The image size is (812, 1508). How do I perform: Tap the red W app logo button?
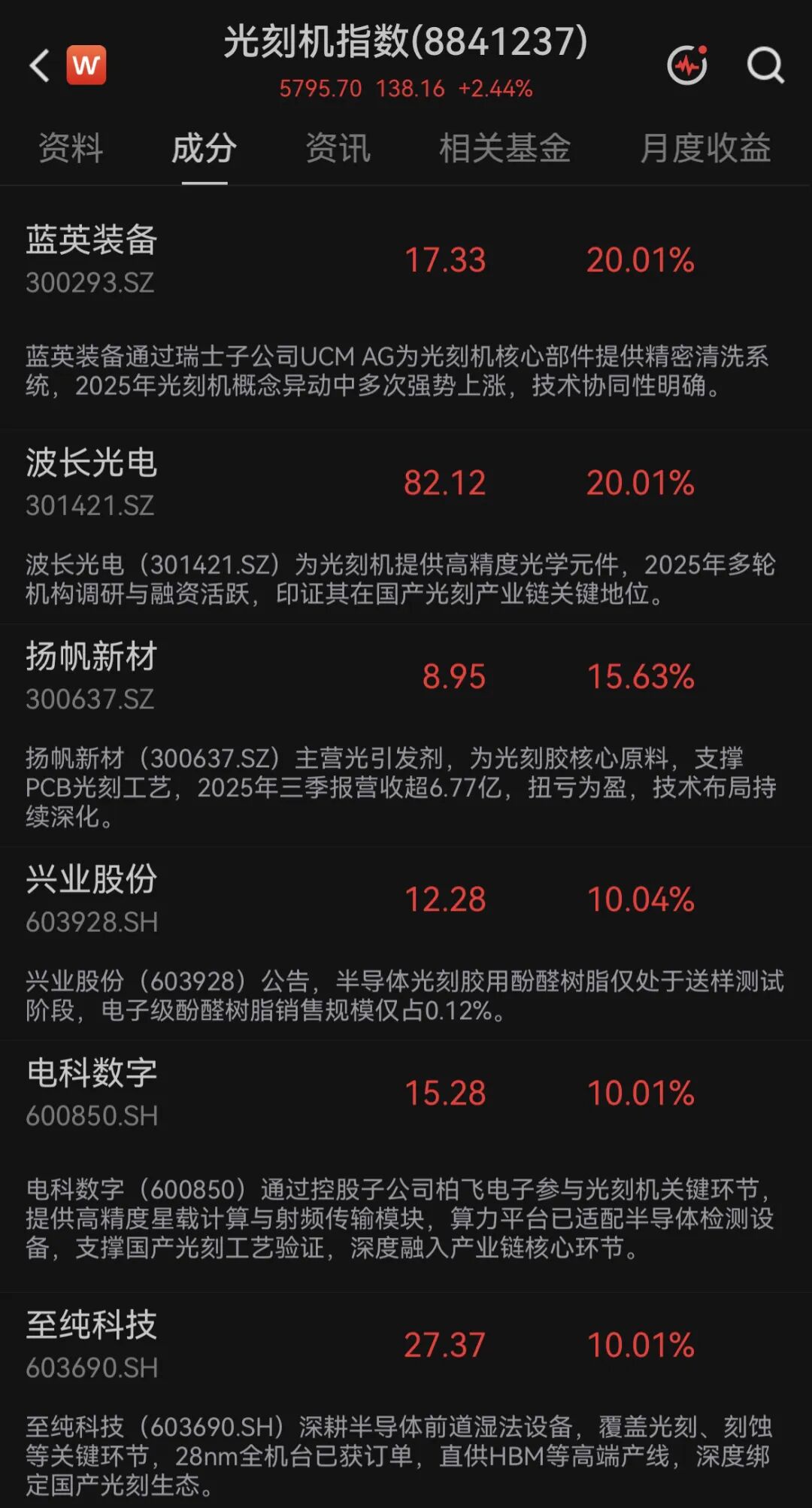(x=86, y=65)
